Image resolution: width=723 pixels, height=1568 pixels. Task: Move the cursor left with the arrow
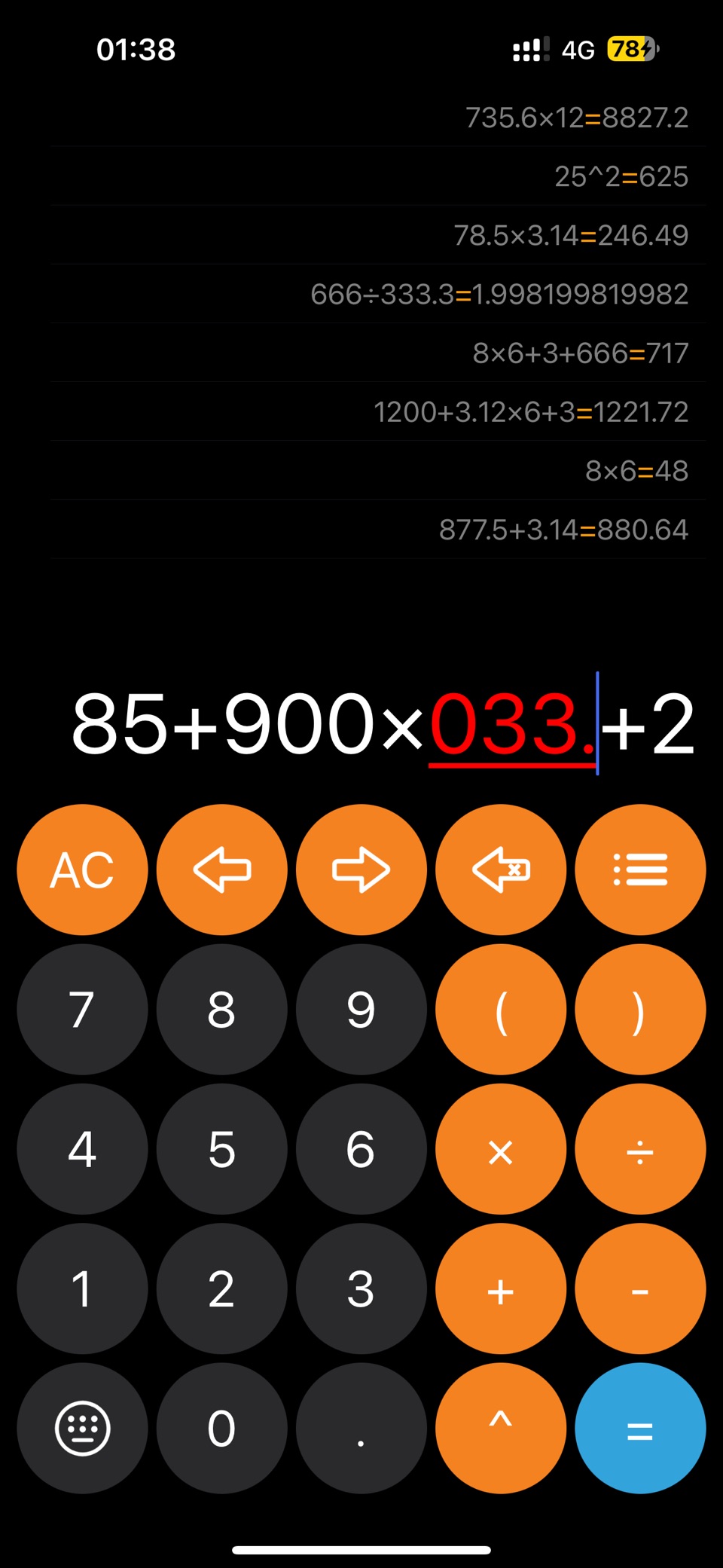221,870
